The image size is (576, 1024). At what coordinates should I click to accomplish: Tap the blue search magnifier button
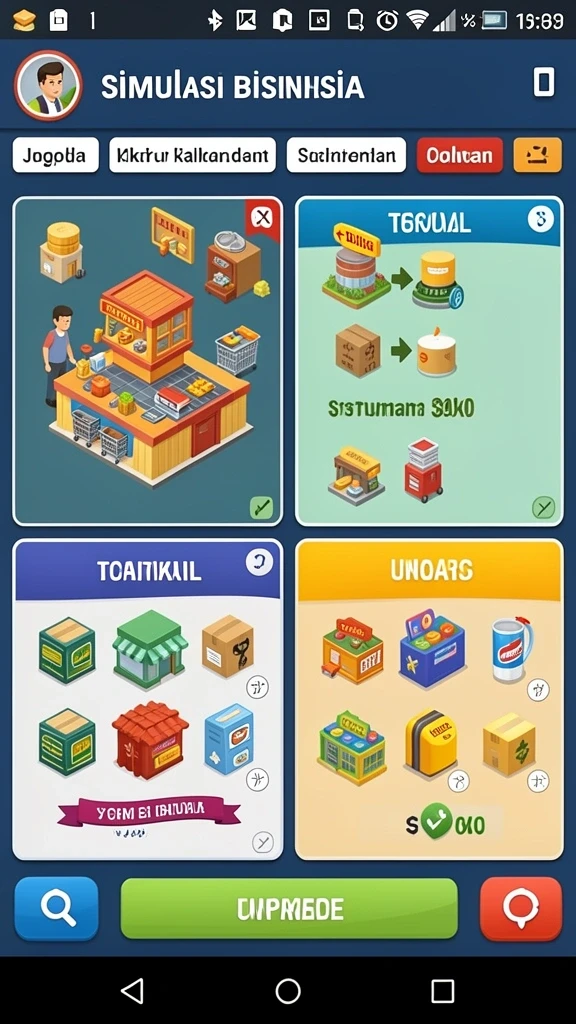tap(57, 908)
